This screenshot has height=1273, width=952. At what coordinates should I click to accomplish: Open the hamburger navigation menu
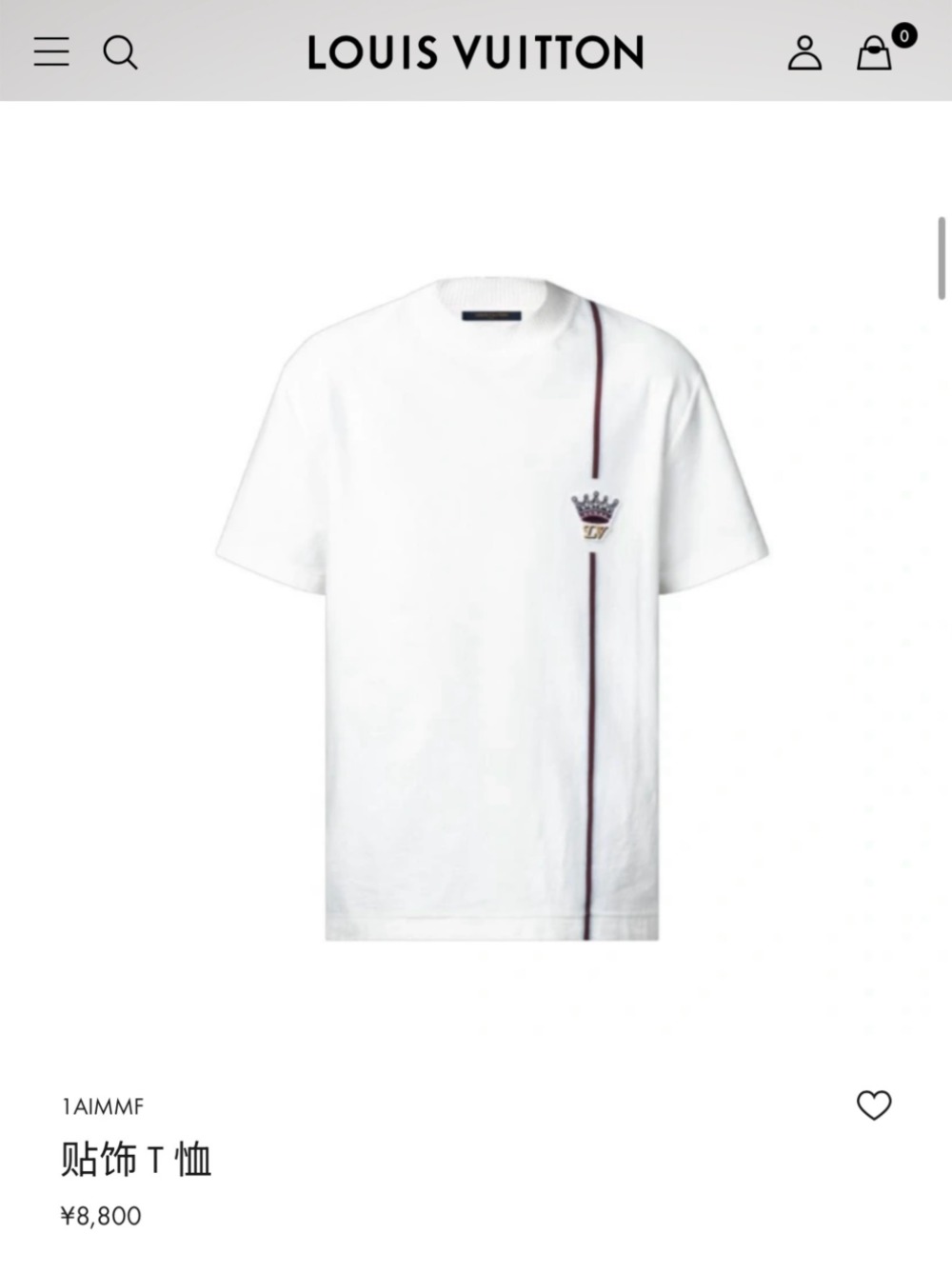pyautogui.click(x=51, y=51)
